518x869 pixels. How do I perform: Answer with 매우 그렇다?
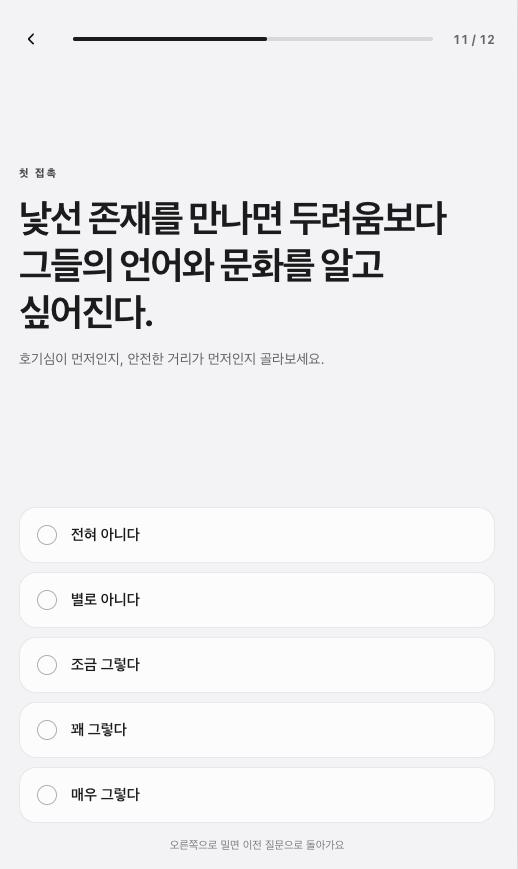click(x=257, y=795)
